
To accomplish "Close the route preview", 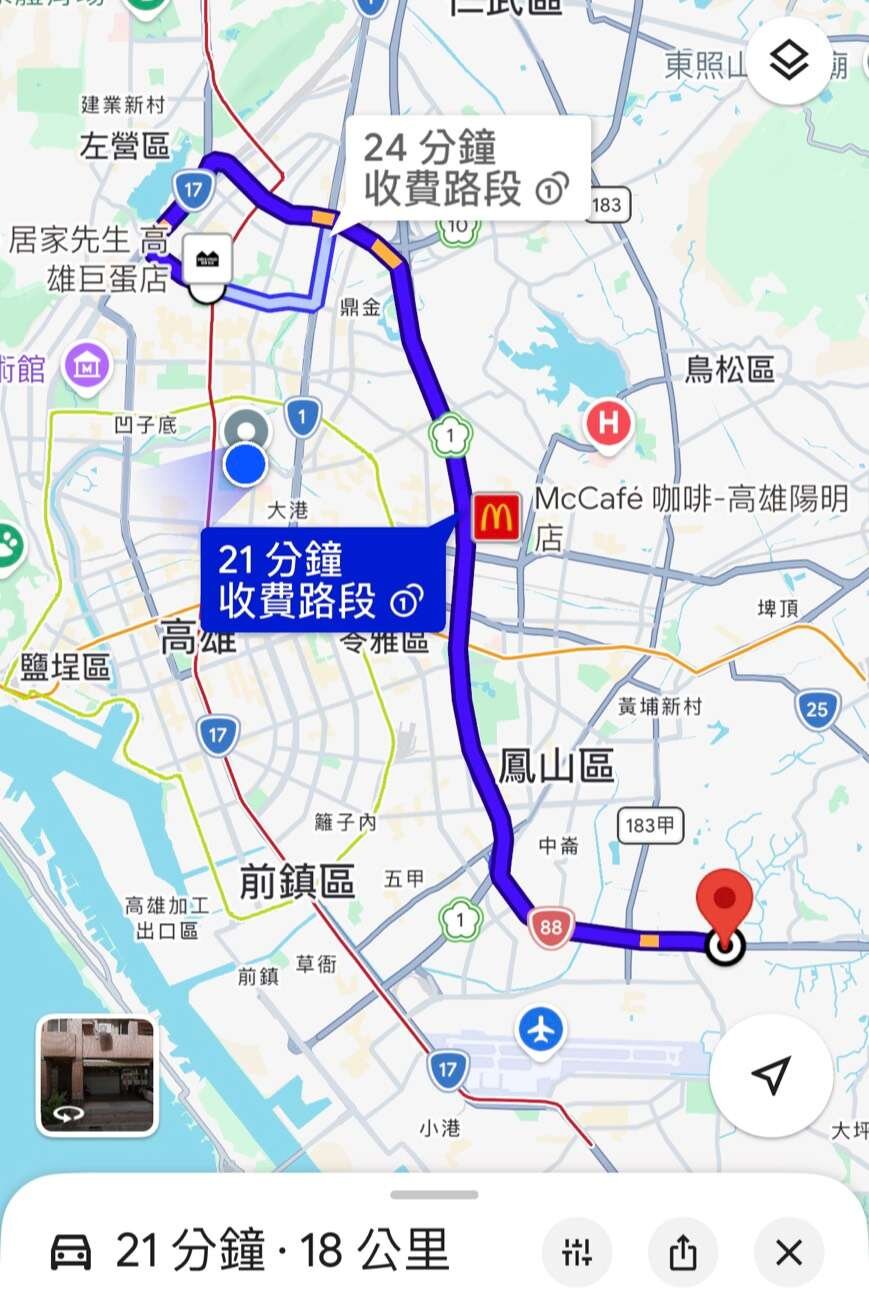I will point(789,1252).
